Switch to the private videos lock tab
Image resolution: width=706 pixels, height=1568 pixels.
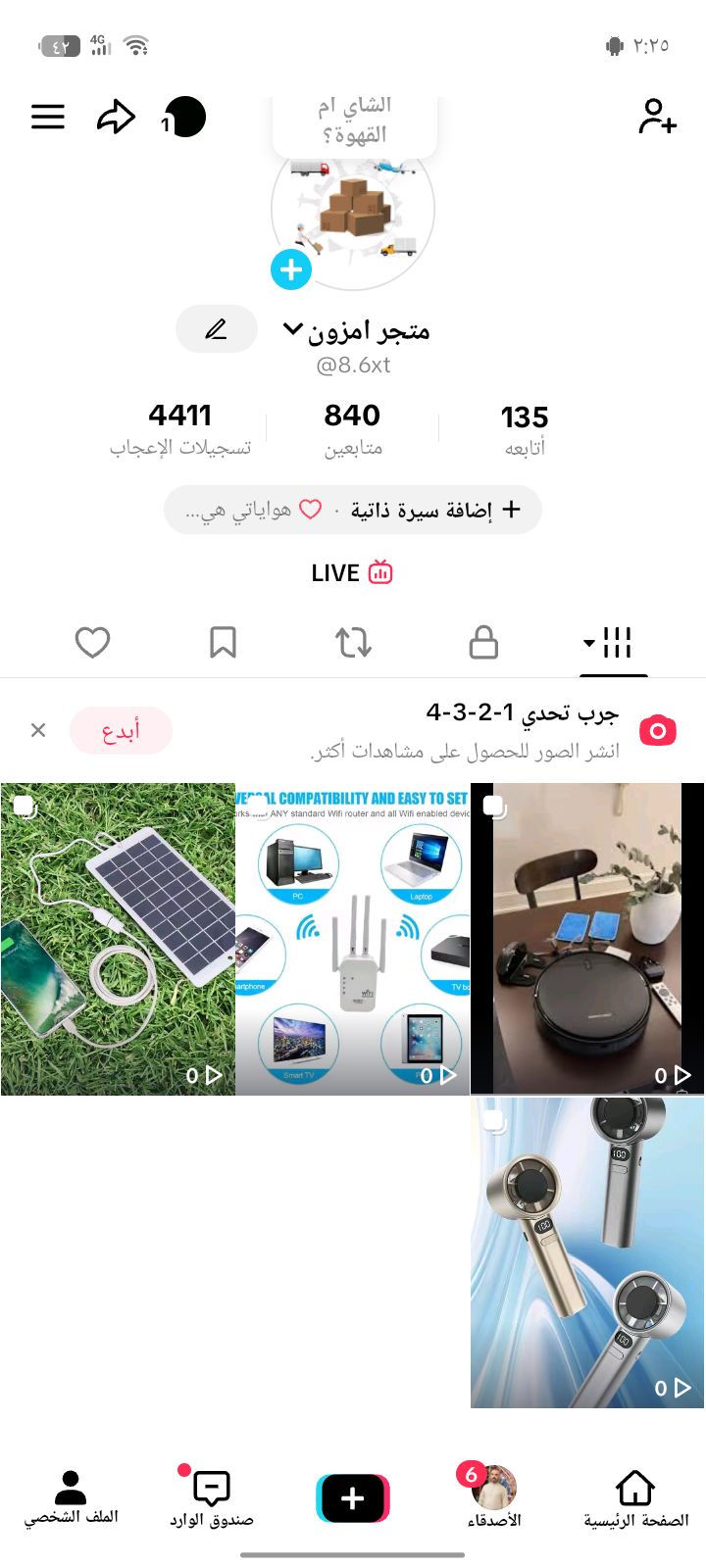483,643
